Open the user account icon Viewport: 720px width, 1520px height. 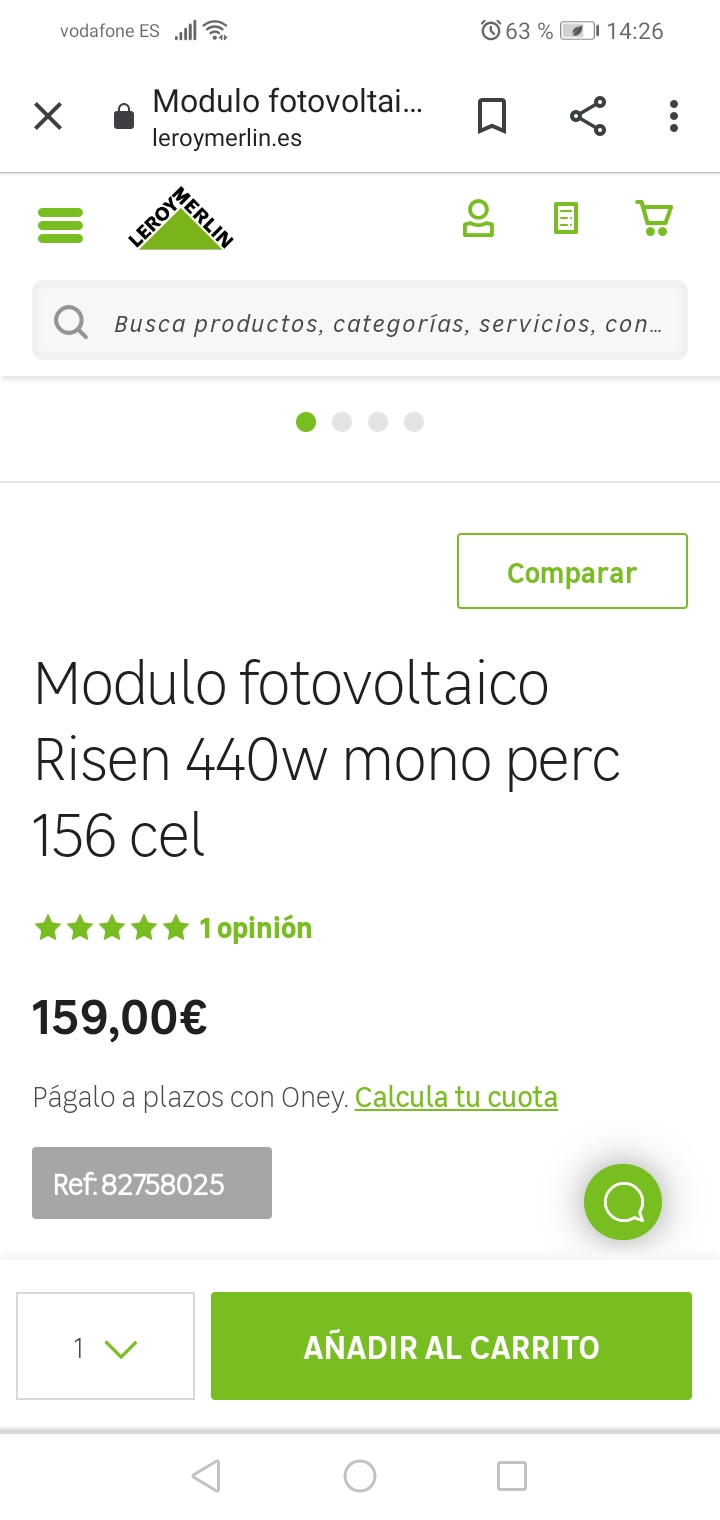pyautogui.click(x=478, y=219)
